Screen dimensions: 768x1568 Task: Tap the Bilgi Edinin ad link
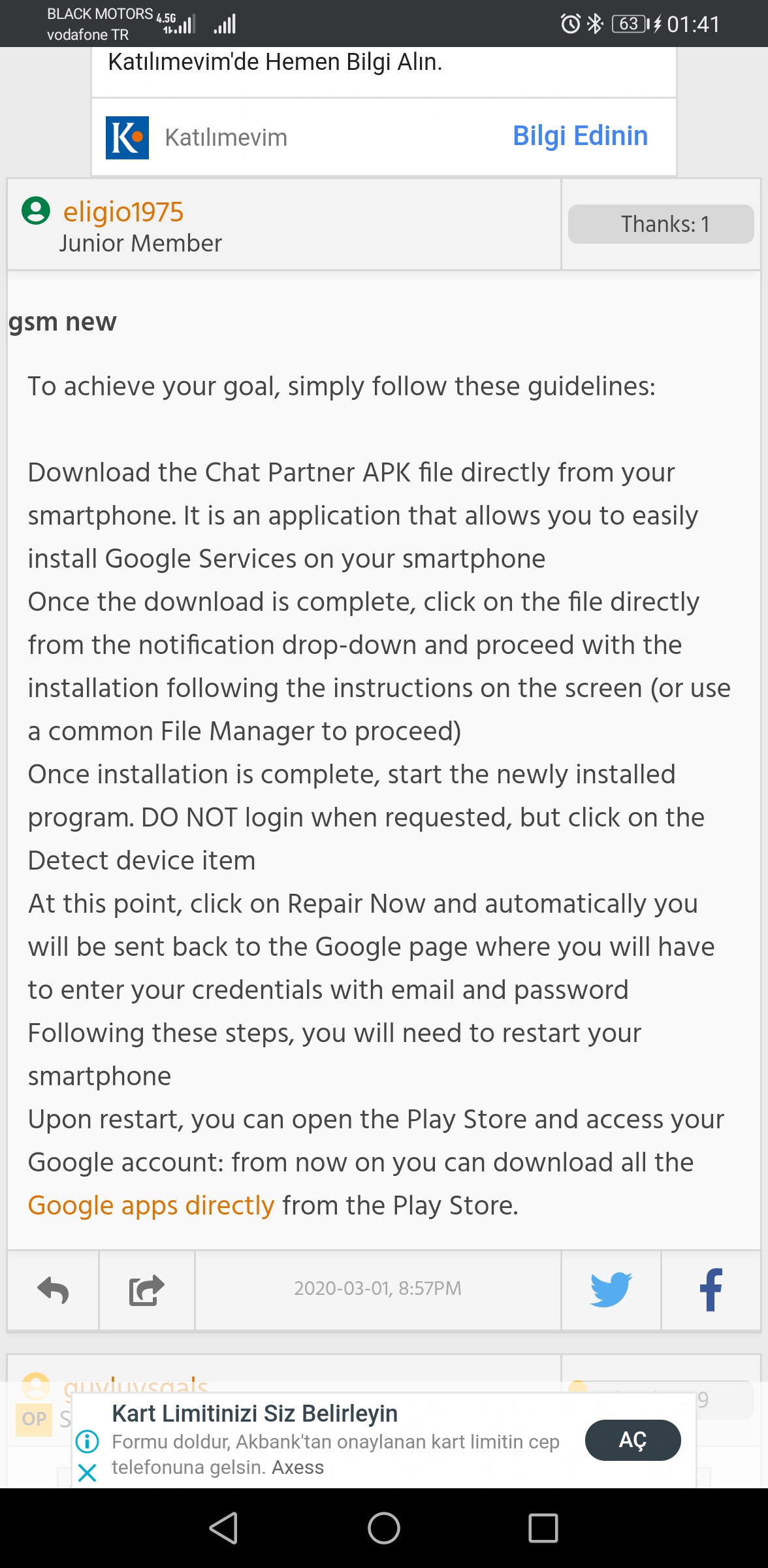coord(580,136)
